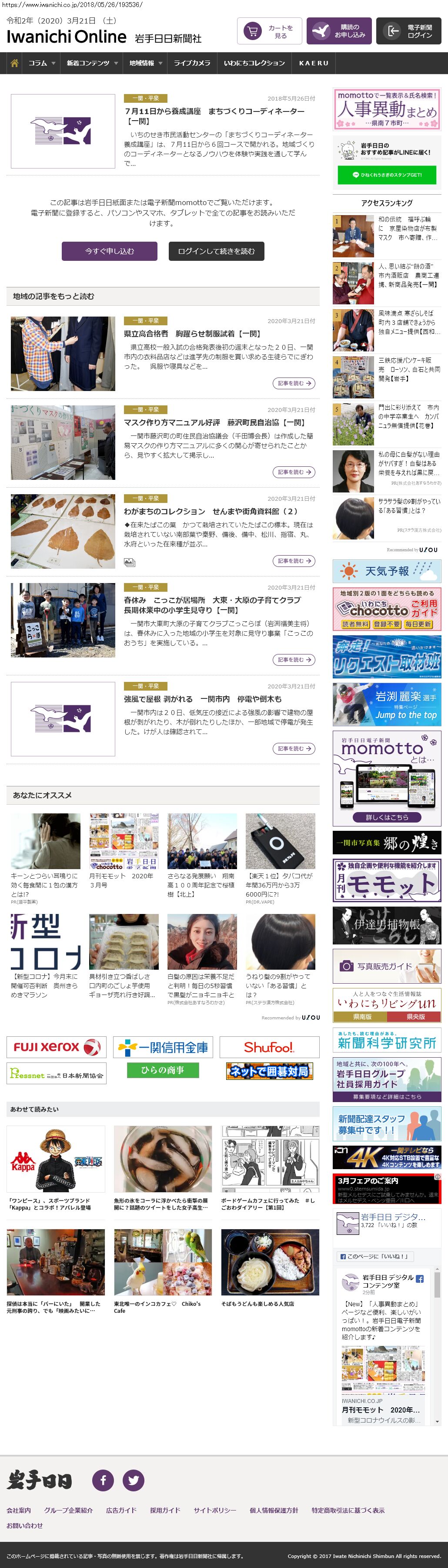Open the 天気予報 weather banner
This screenshot has height=1568, width=448.
(387, 572)
